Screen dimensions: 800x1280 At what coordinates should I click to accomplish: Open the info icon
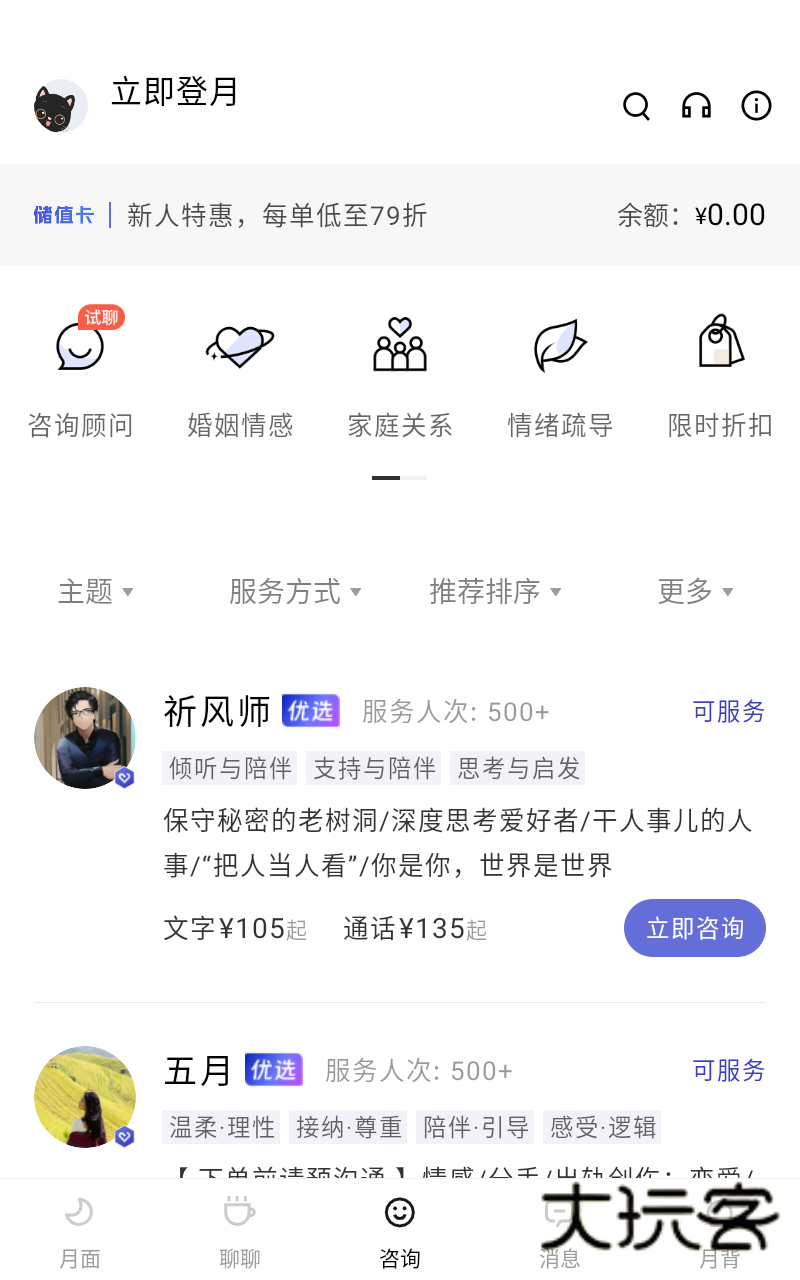point(756,106)
